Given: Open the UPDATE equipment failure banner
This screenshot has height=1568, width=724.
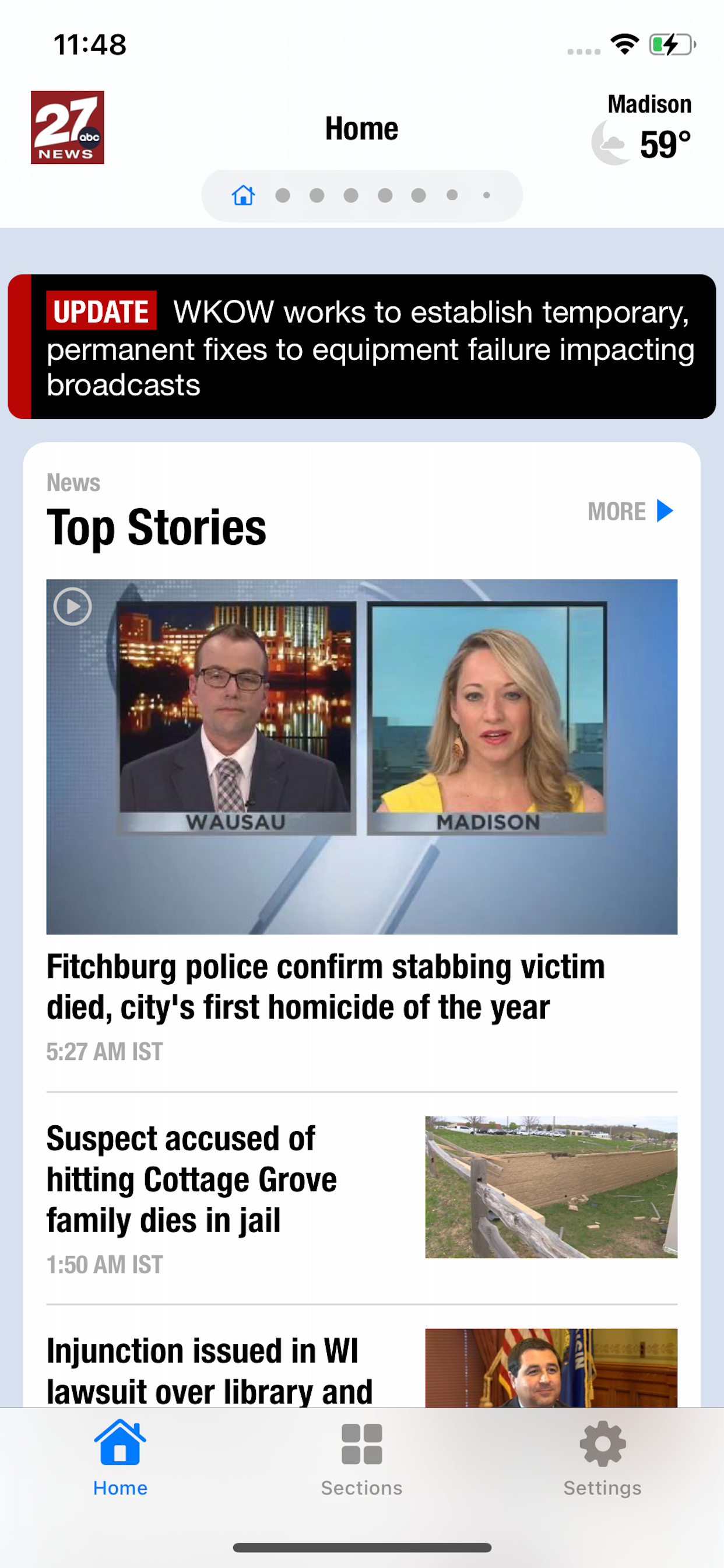Looking at the screenshot, I should [x=361, y=348].
